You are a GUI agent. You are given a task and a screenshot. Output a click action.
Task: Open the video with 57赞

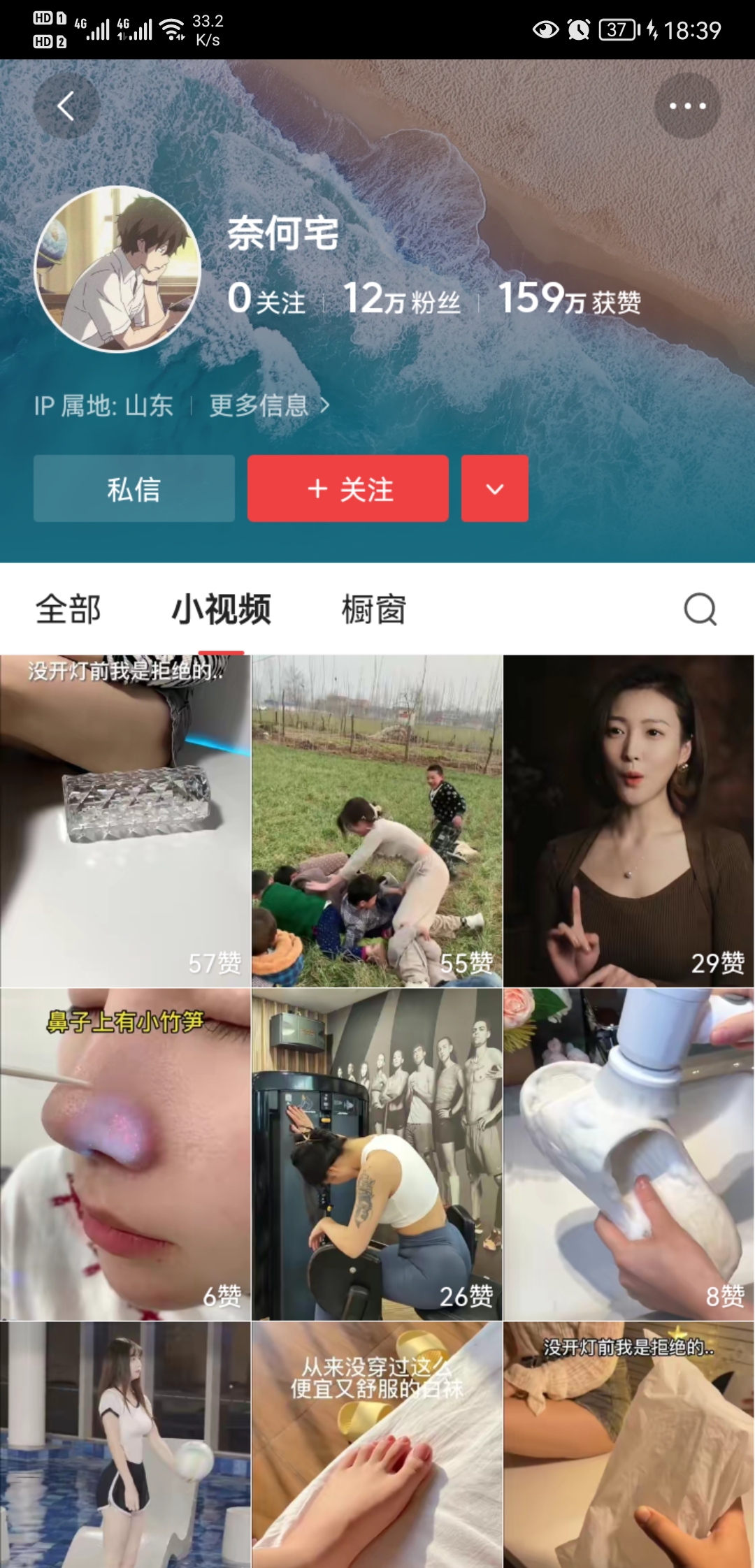[x=125, y=821]
